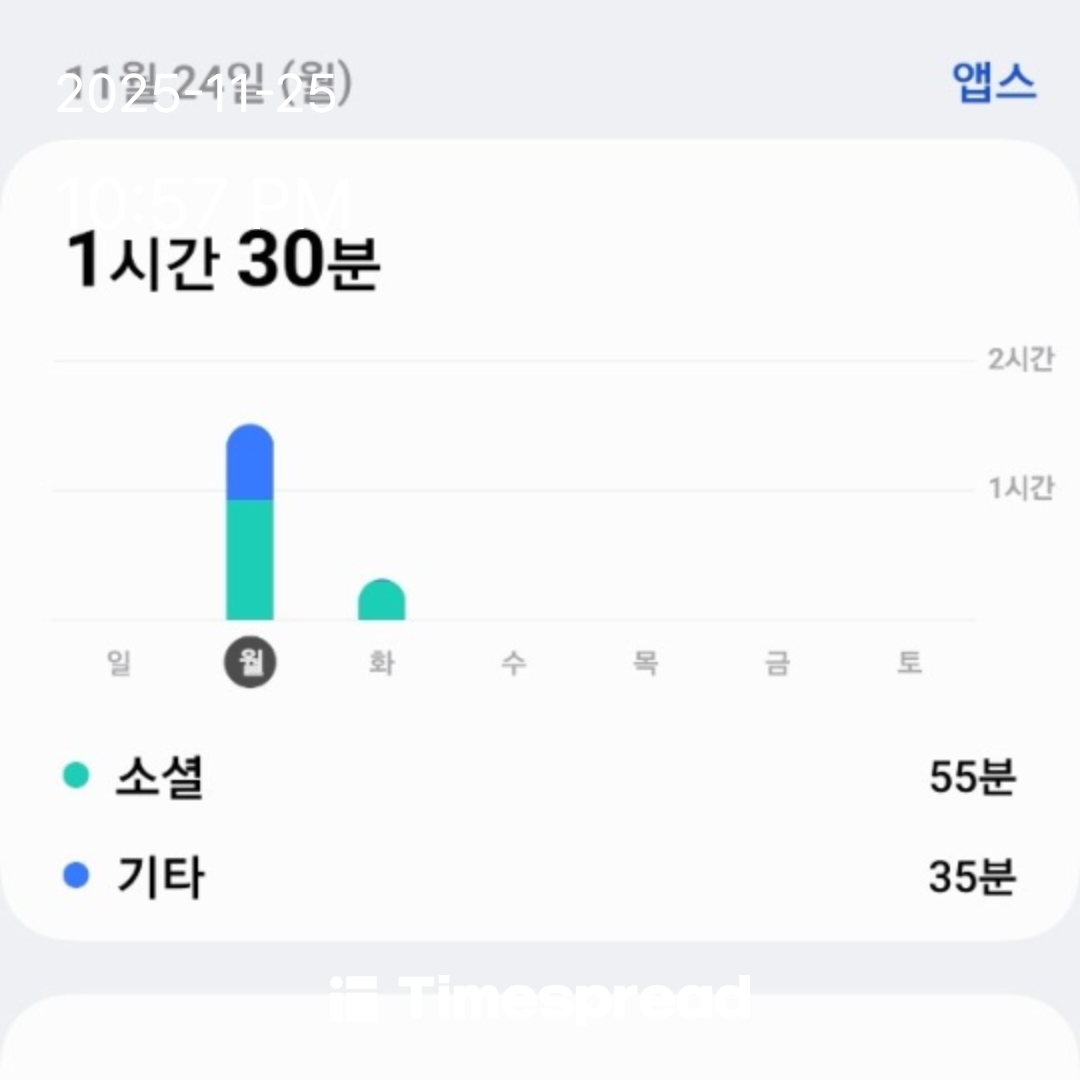This screenshot has height=1080, width=1080.
Task: Select the 화 day in the chart
Action: 381,664
